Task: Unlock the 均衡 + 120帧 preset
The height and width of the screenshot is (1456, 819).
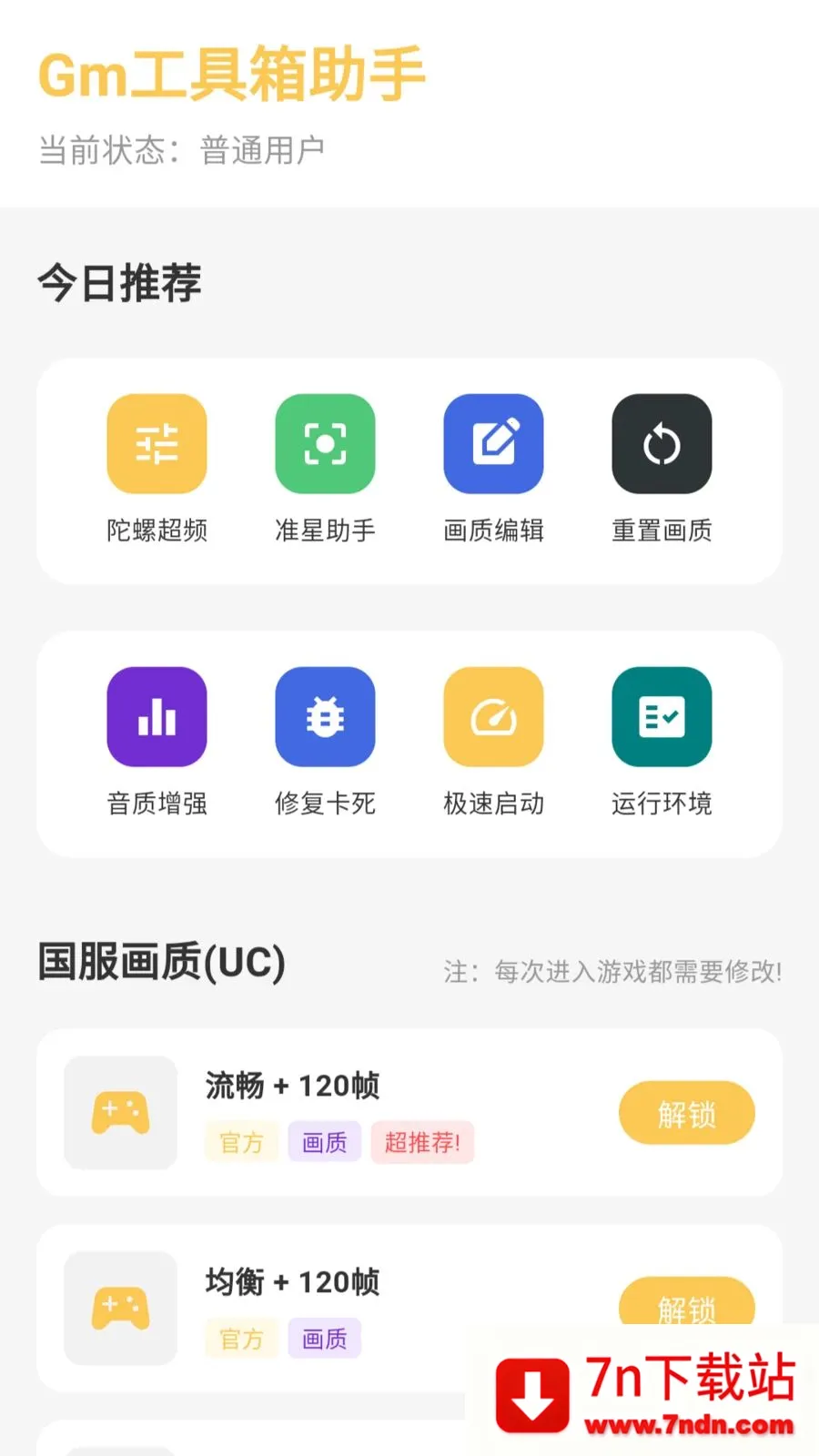Action: pos(687,1301)
